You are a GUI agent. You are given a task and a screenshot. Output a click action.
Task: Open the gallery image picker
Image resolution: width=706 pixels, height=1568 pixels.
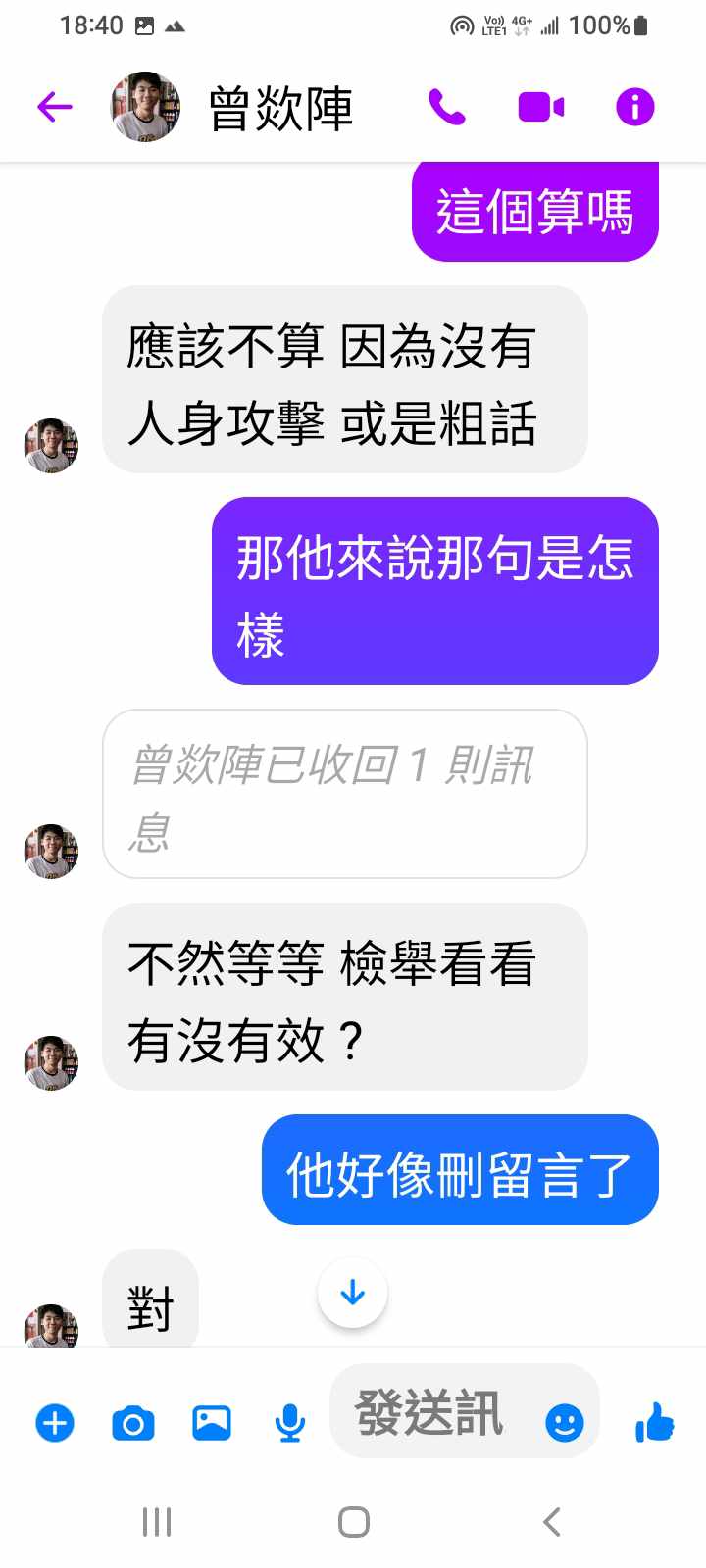pyautogui.click(x=212, y=1422)
